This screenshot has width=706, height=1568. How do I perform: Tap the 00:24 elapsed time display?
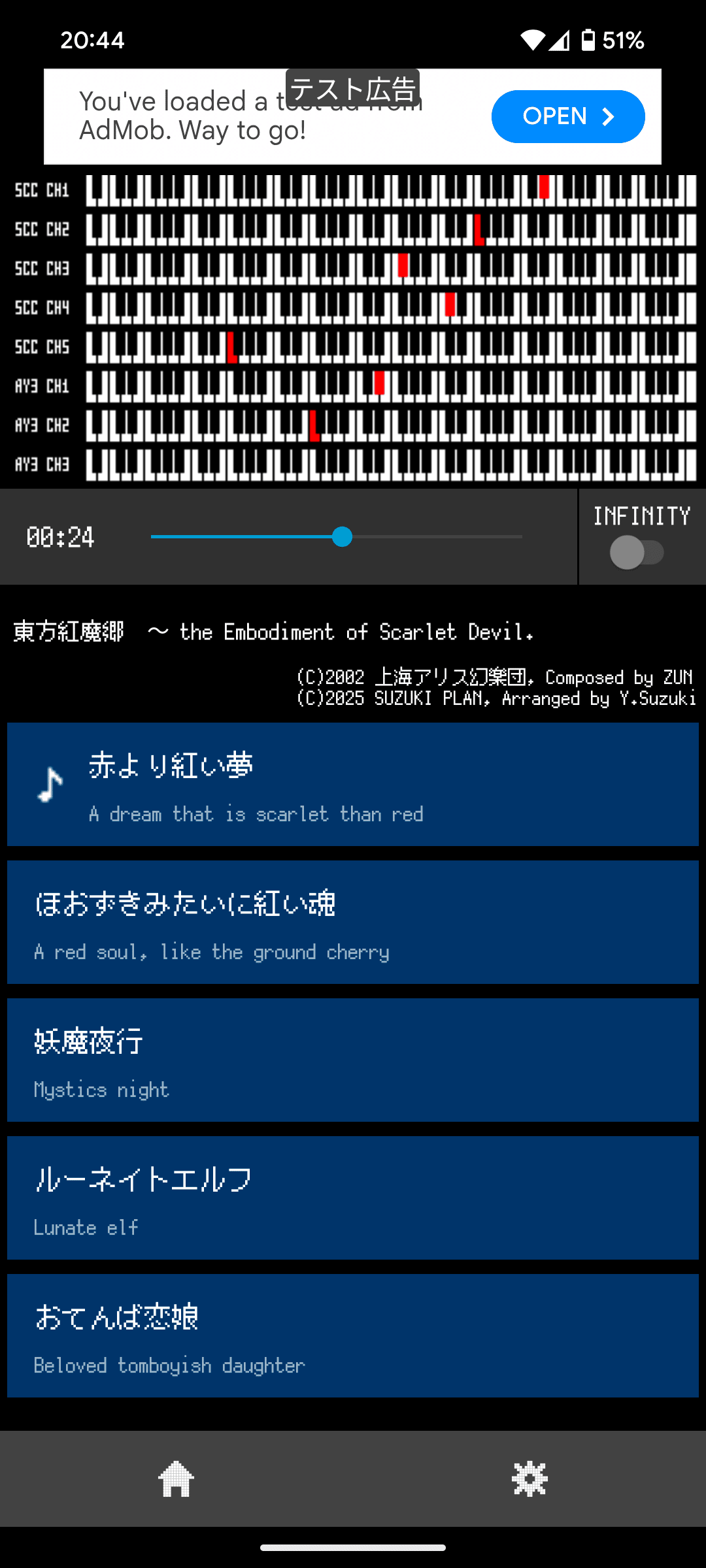pos(59,536)
